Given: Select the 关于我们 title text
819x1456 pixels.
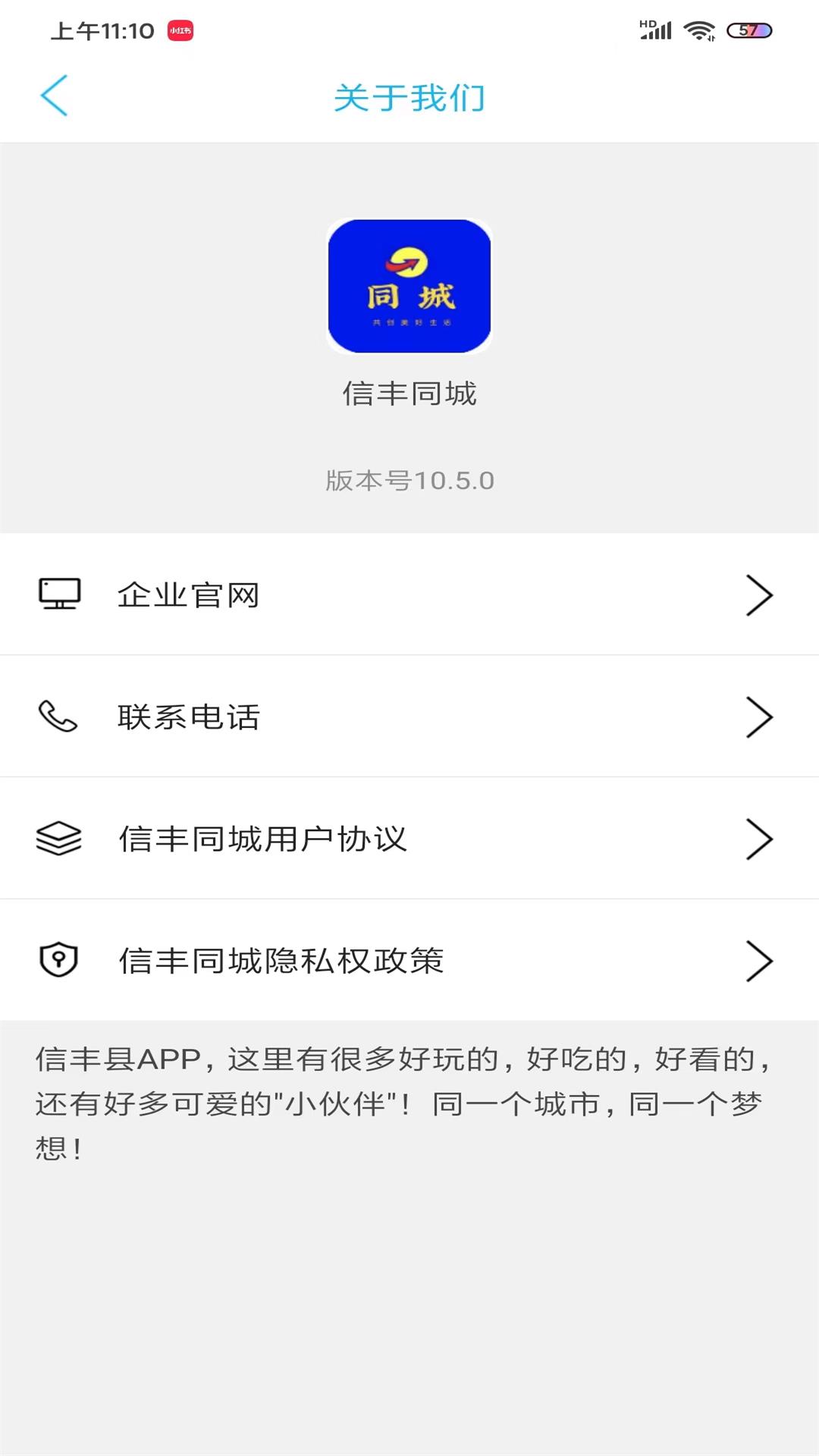Looking at the screenshot, I should (409, 97).
